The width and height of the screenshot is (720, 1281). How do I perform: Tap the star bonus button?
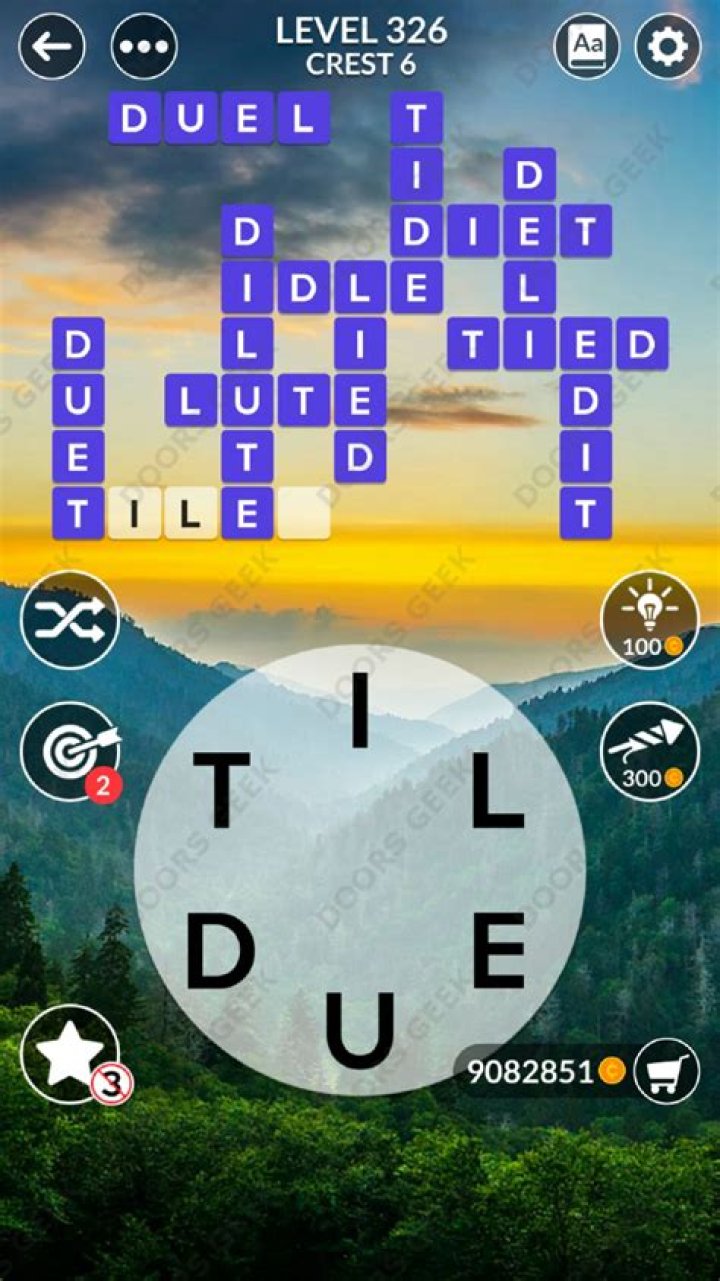click(x=70, y=1054)
